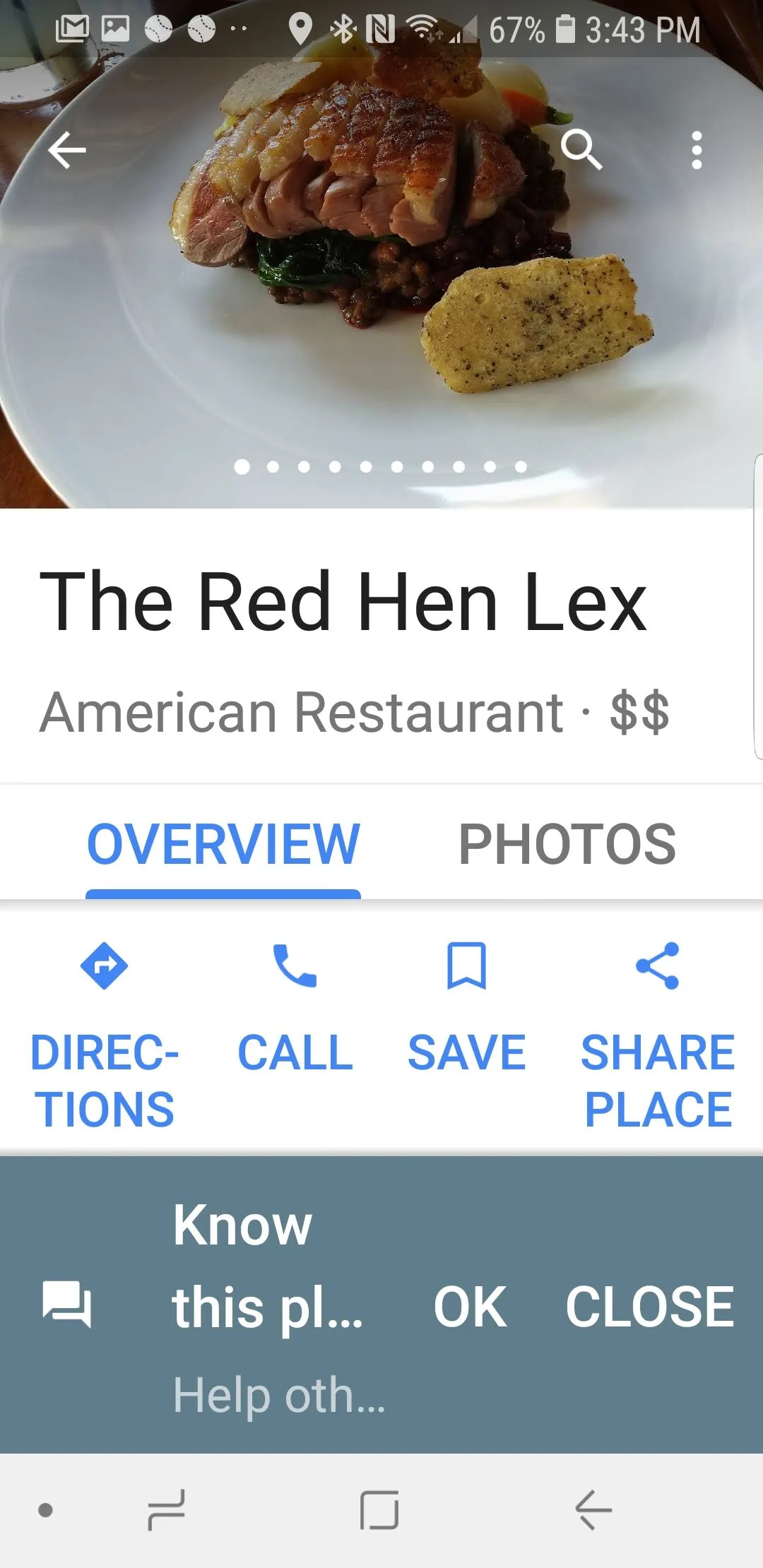Screen dimensions: 763x1568
Task: Open the three-dot overflow menu
Action: coord(697,150)
